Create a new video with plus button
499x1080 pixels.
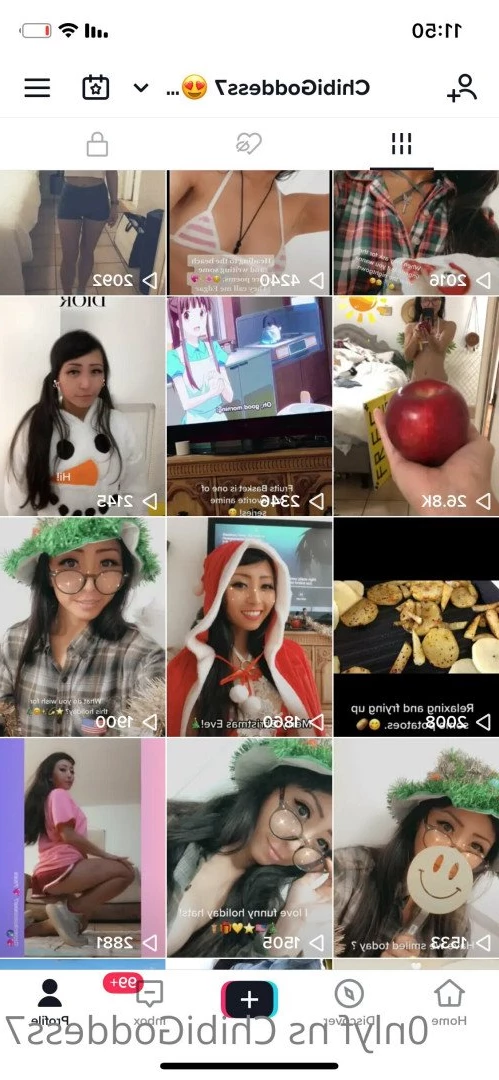coord(249,999)
